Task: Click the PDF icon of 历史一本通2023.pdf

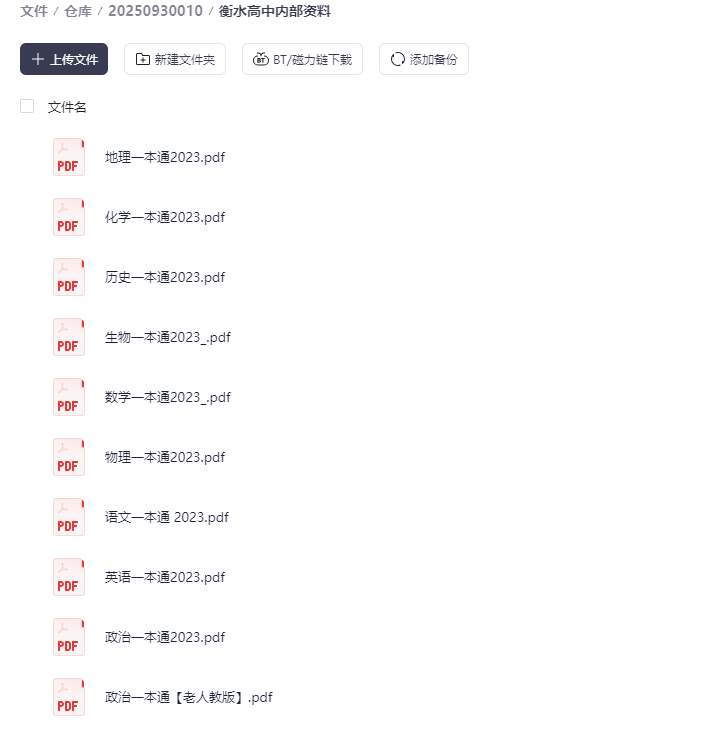Action: [x=68, y=277]
